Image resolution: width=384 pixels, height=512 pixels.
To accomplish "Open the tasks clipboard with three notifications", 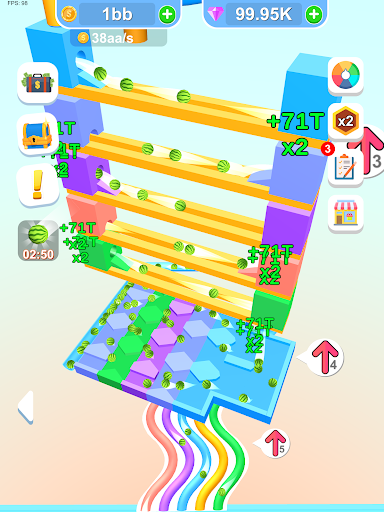I will (345, 166).
